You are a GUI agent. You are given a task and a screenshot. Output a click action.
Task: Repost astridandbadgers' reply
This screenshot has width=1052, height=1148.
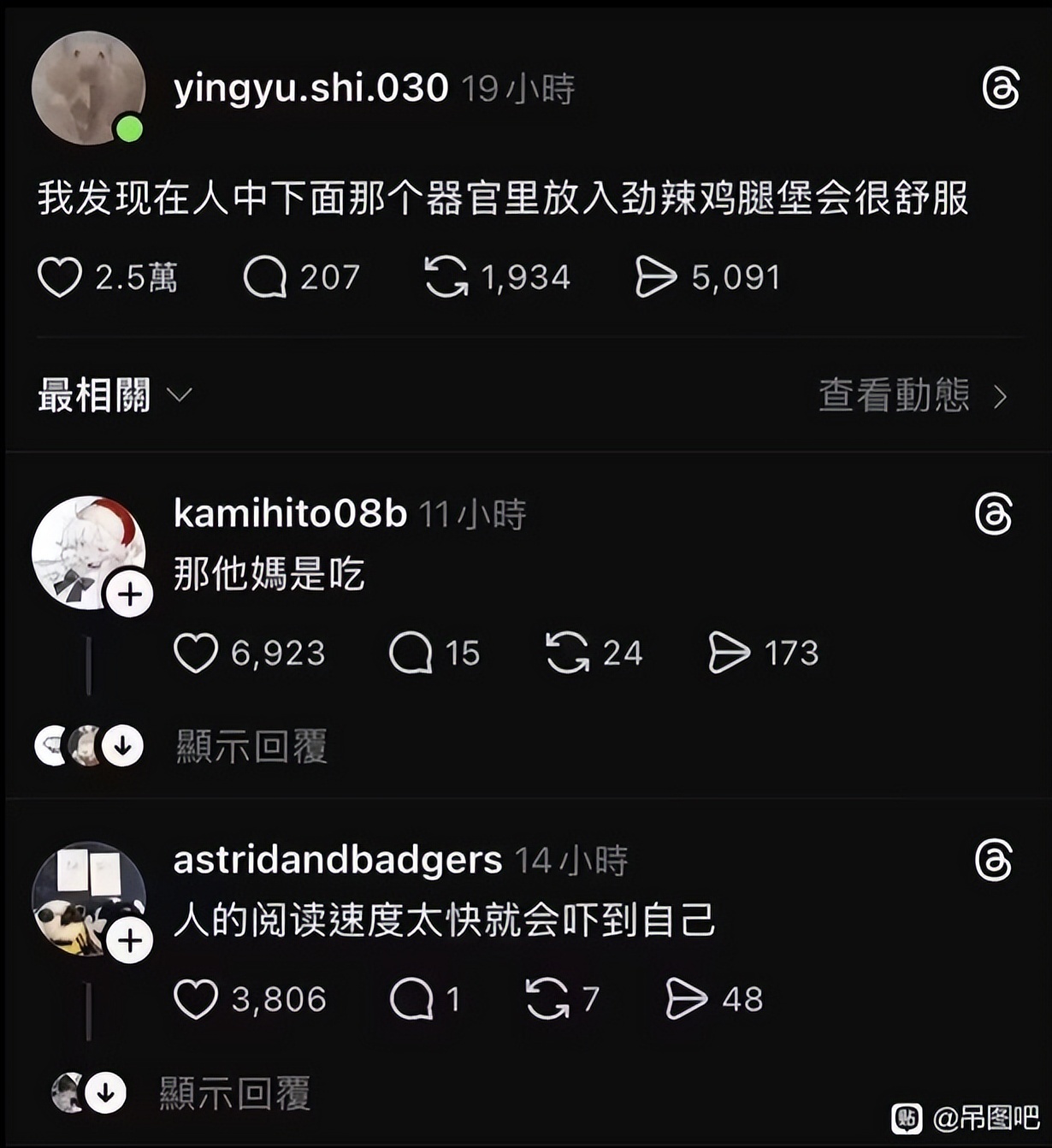click(x=547, y=999)
